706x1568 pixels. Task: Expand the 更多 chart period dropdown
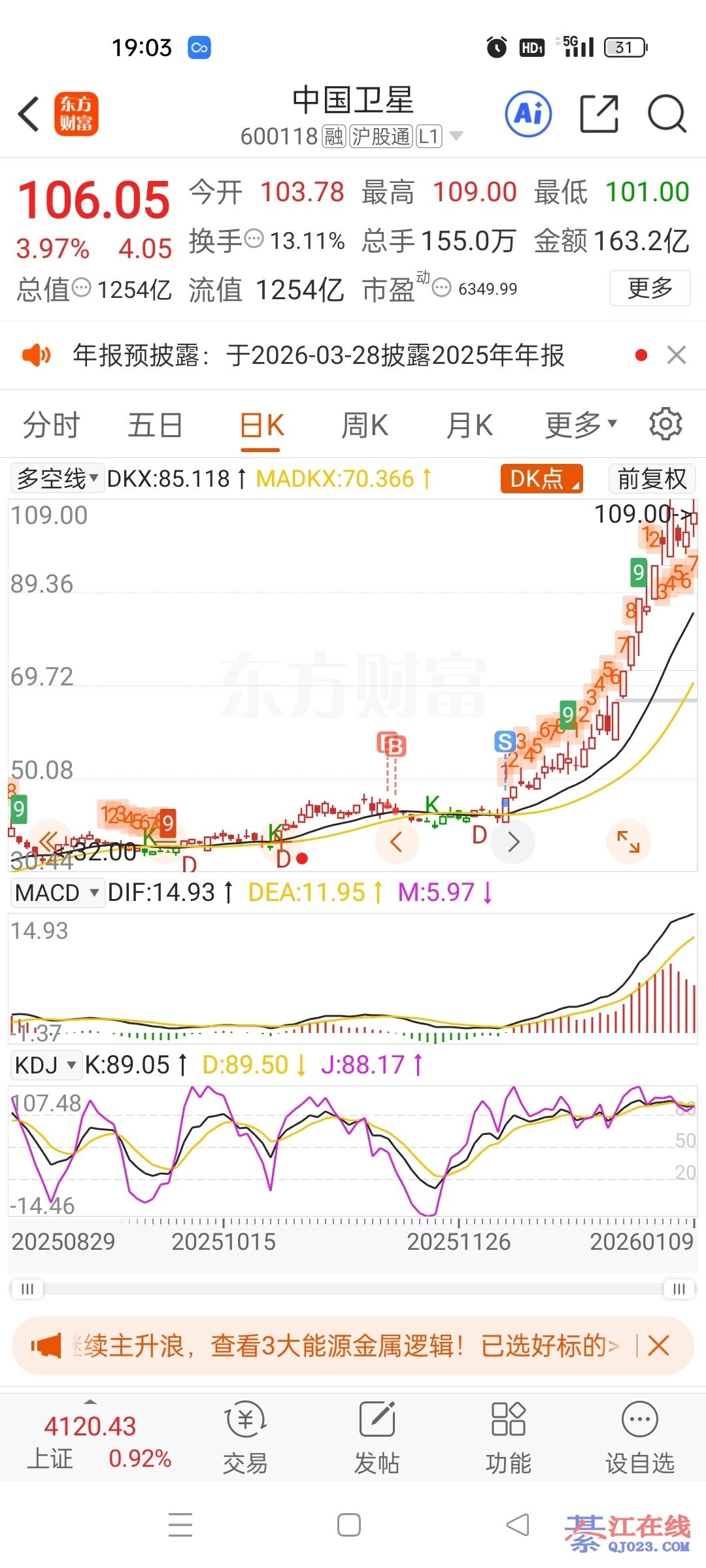(x=580, y=425)
